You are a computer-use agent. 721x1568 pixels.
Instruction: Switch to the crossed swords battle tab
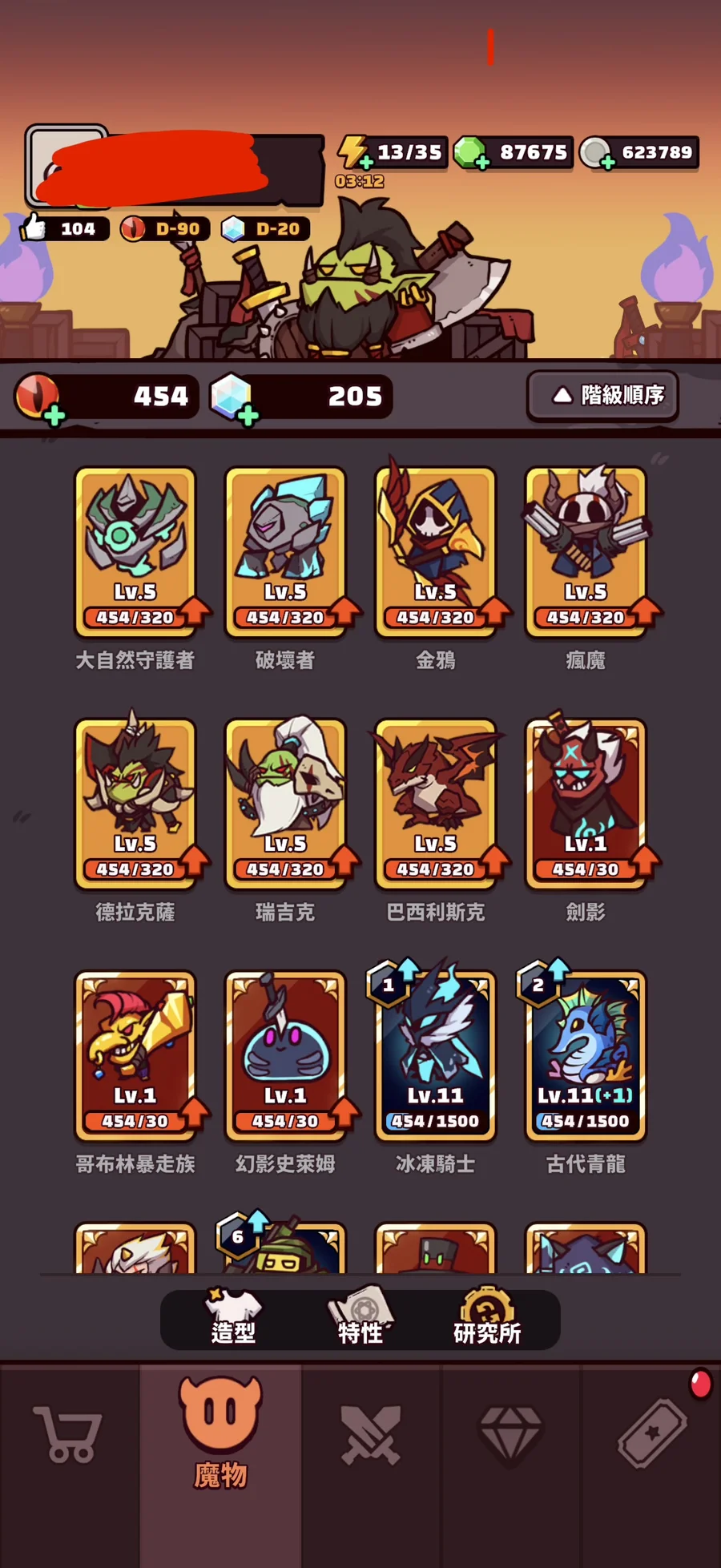click(x=370, y=1434)
